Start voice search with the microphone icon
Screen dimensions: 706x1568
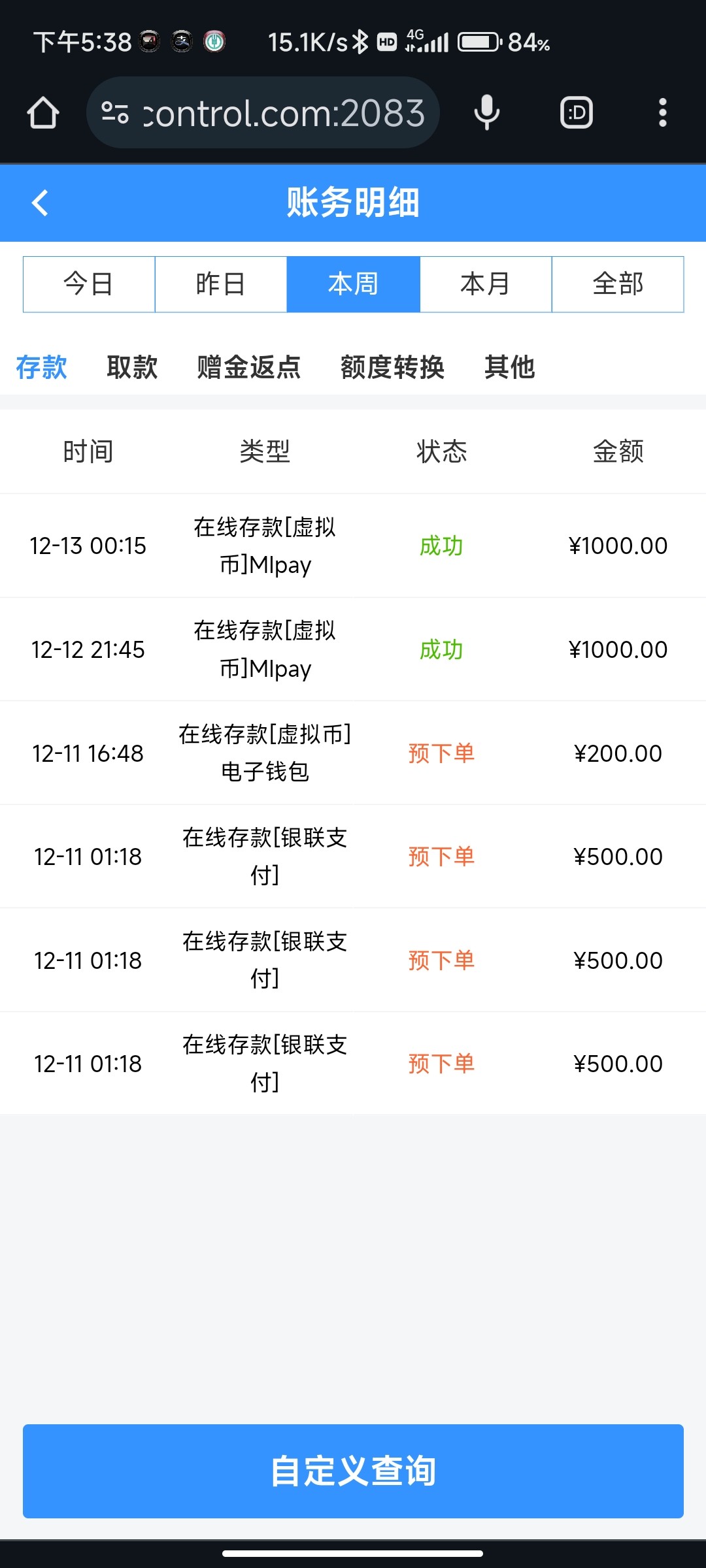[x=487, y=112]
